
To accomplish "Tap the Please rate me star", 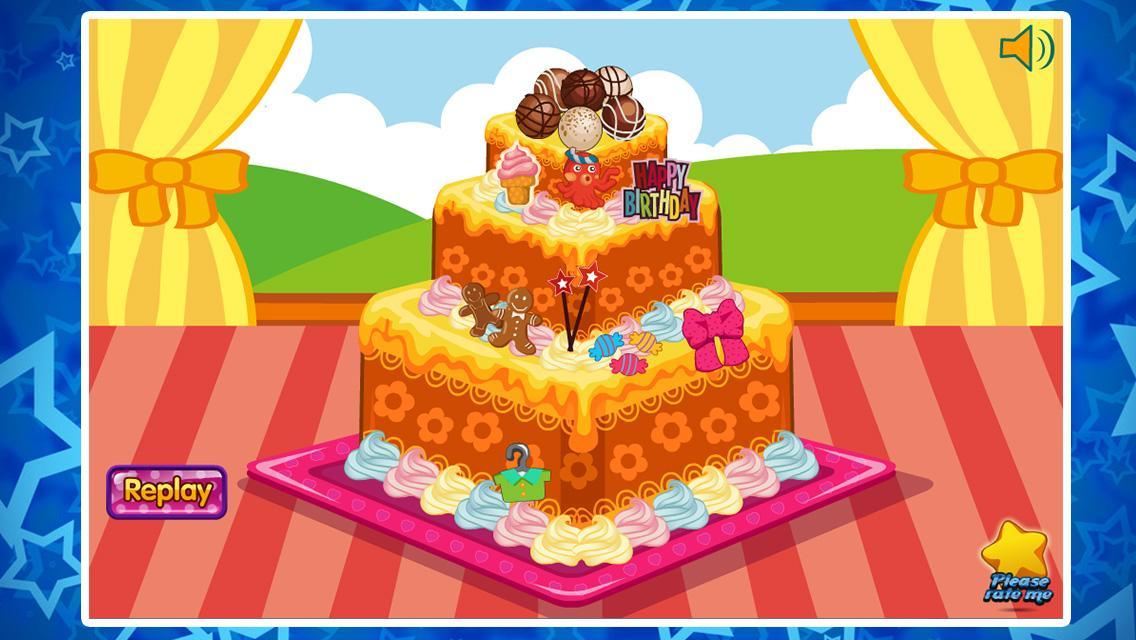I will click(x=1015, y=563).
